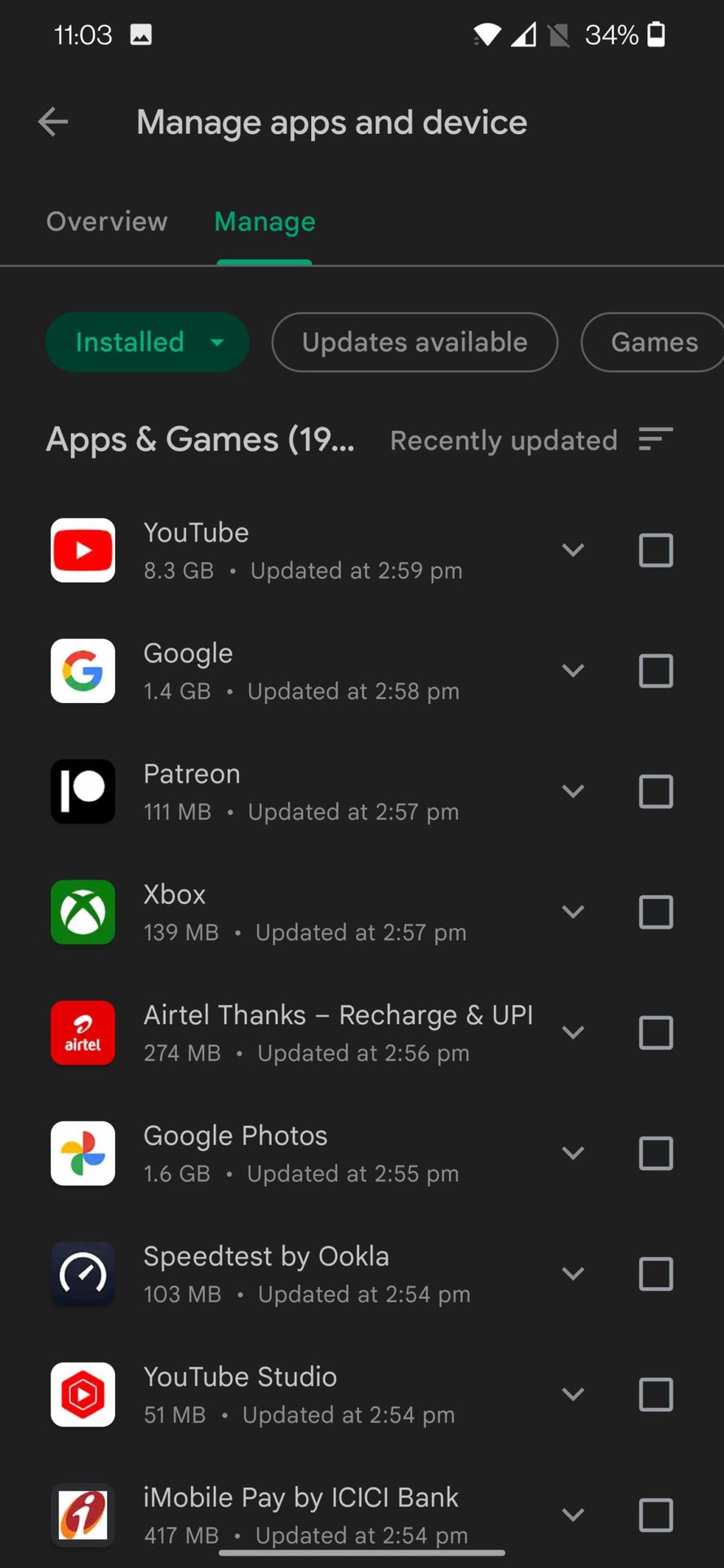Viewport: 724px width, 1568px height.
Task: Tick the YouTube checkbox
Action: point(655,550)
